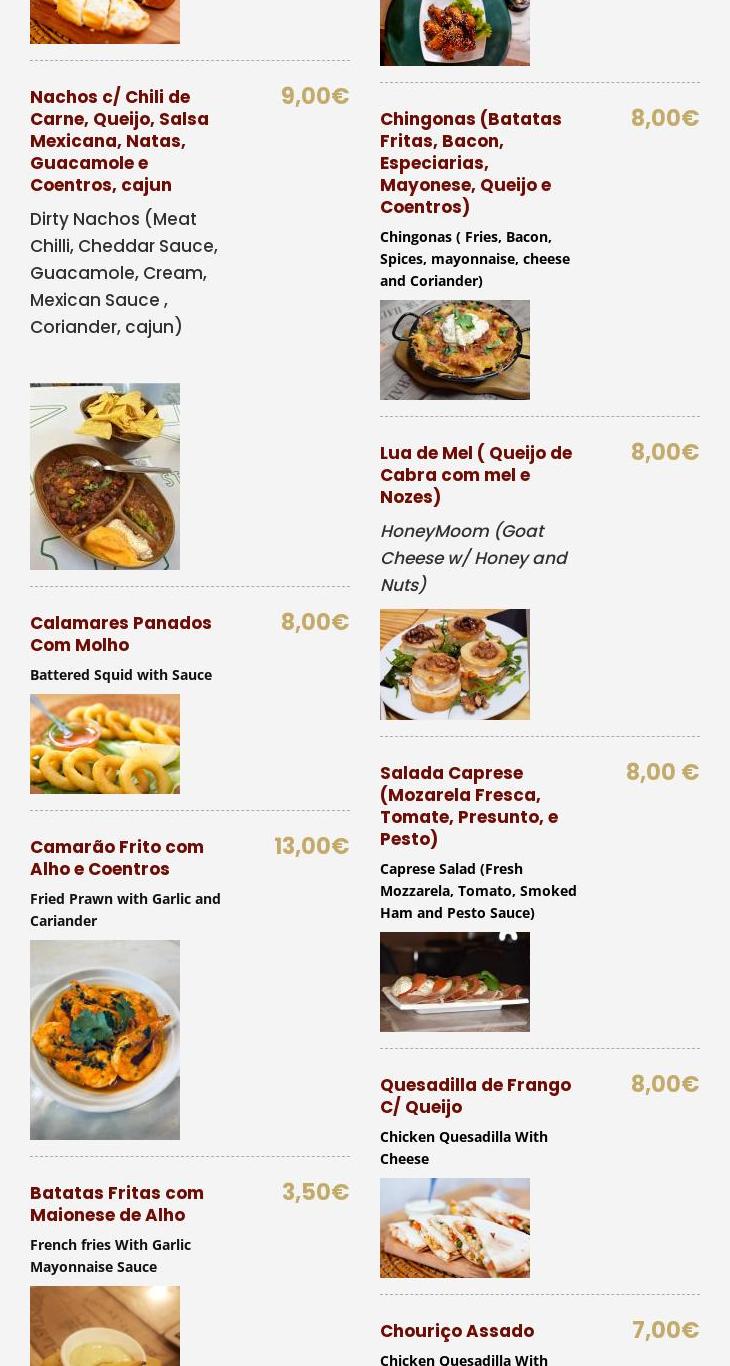The height and width of the screenshot is (1366, 730).
Task: Open the Nachos c/ Chili de Carne photo
Action: click(105, 476)
